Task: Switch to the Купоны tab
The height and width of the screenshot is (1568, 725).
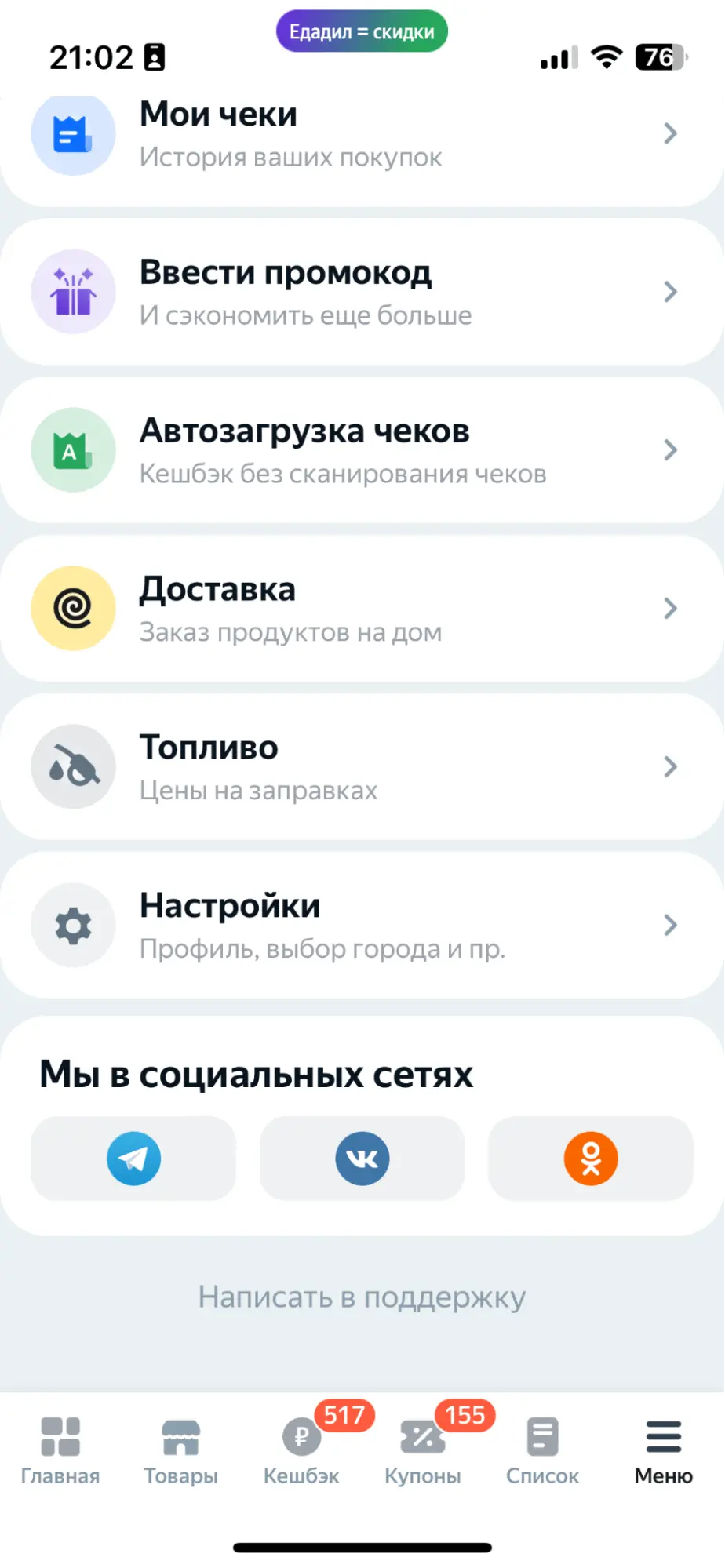Action: point(422,1451)
